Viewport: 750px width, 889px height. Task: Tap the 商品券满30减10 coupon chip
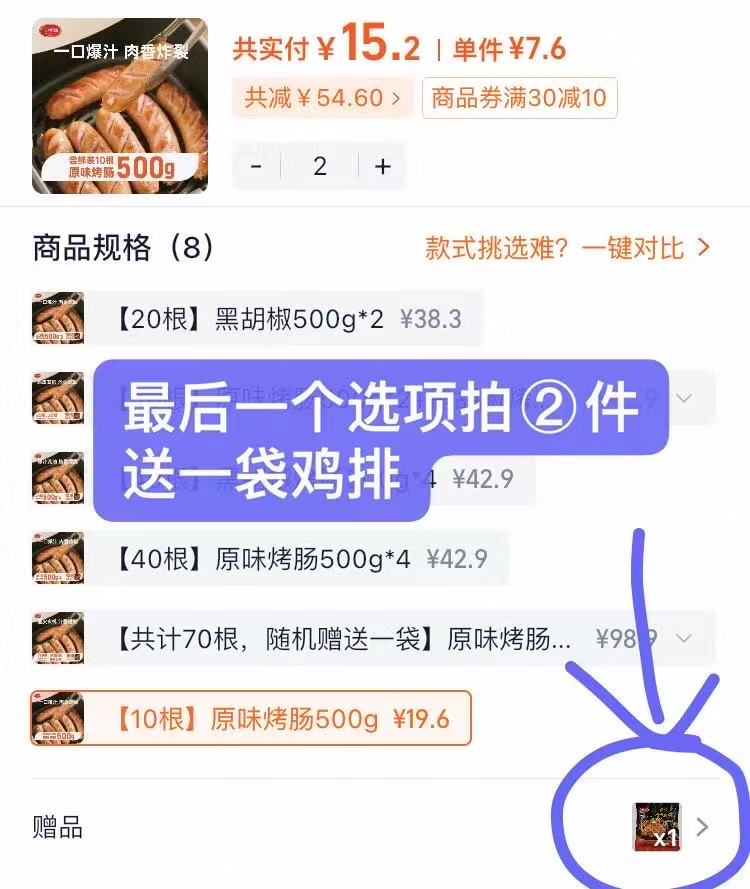(519, 98)
